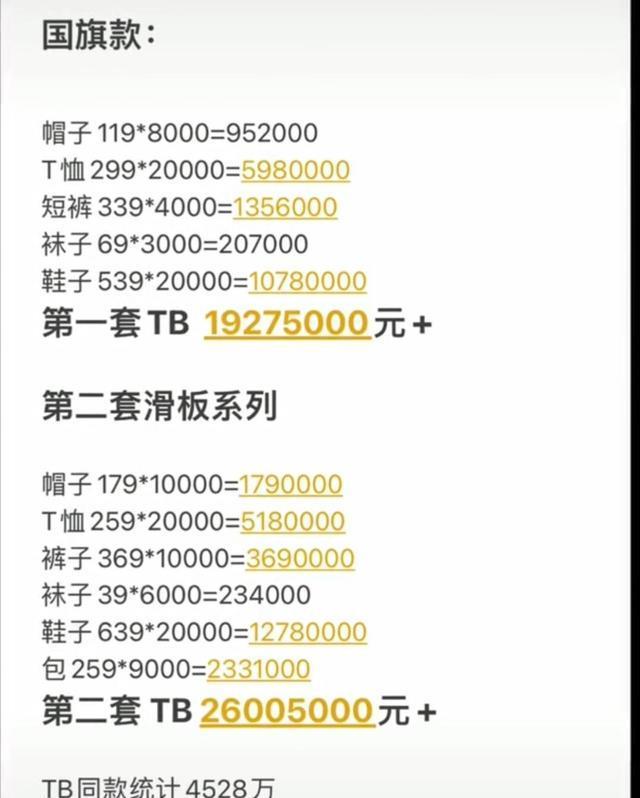The image size is (640, 798).
Task: Tap the underlined number 1790000
Action: pyautogui.click(x=290, y=485)
